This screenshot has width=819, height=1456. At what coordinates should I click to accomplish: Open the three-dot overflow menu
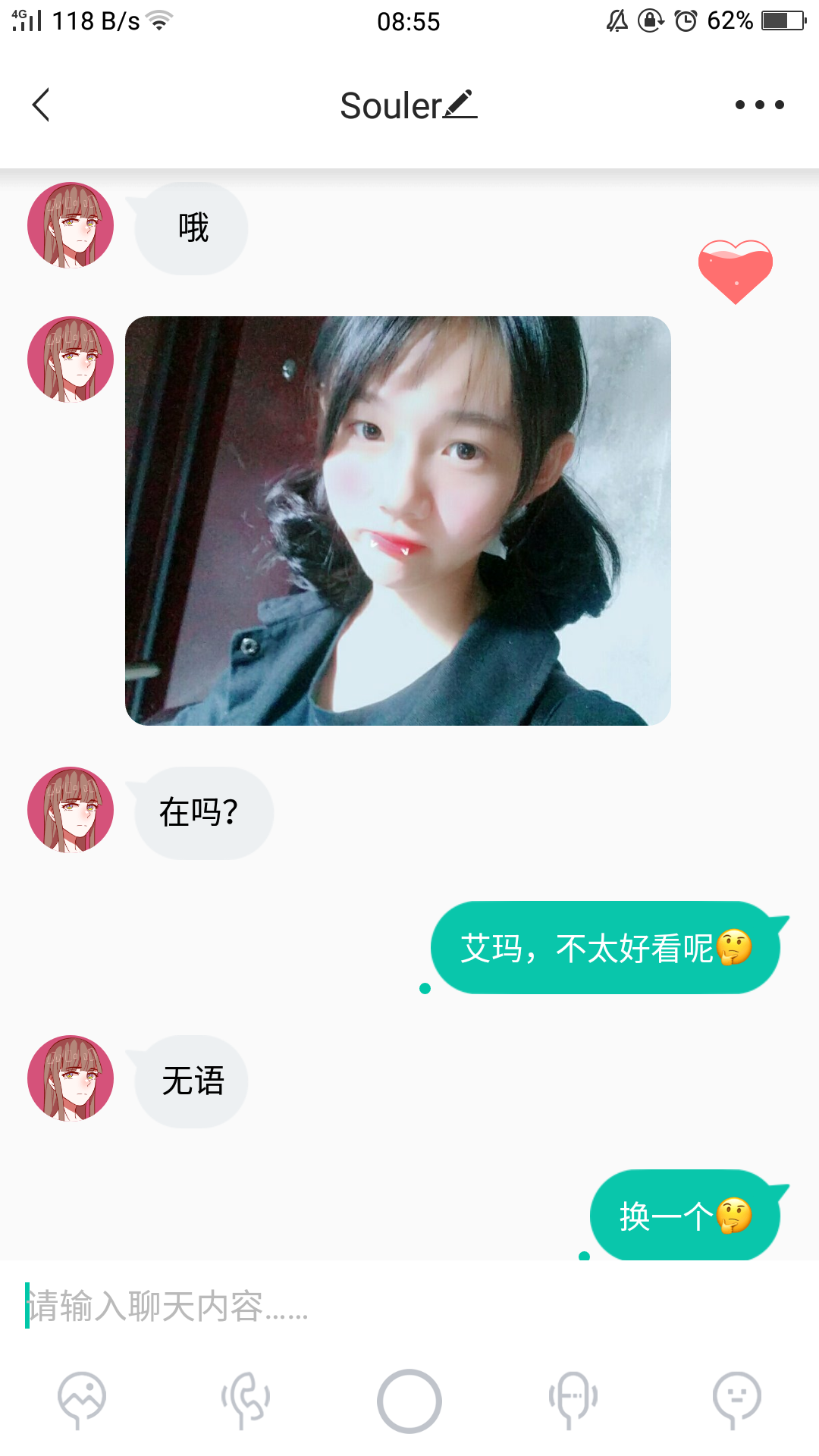click(759, 105)
